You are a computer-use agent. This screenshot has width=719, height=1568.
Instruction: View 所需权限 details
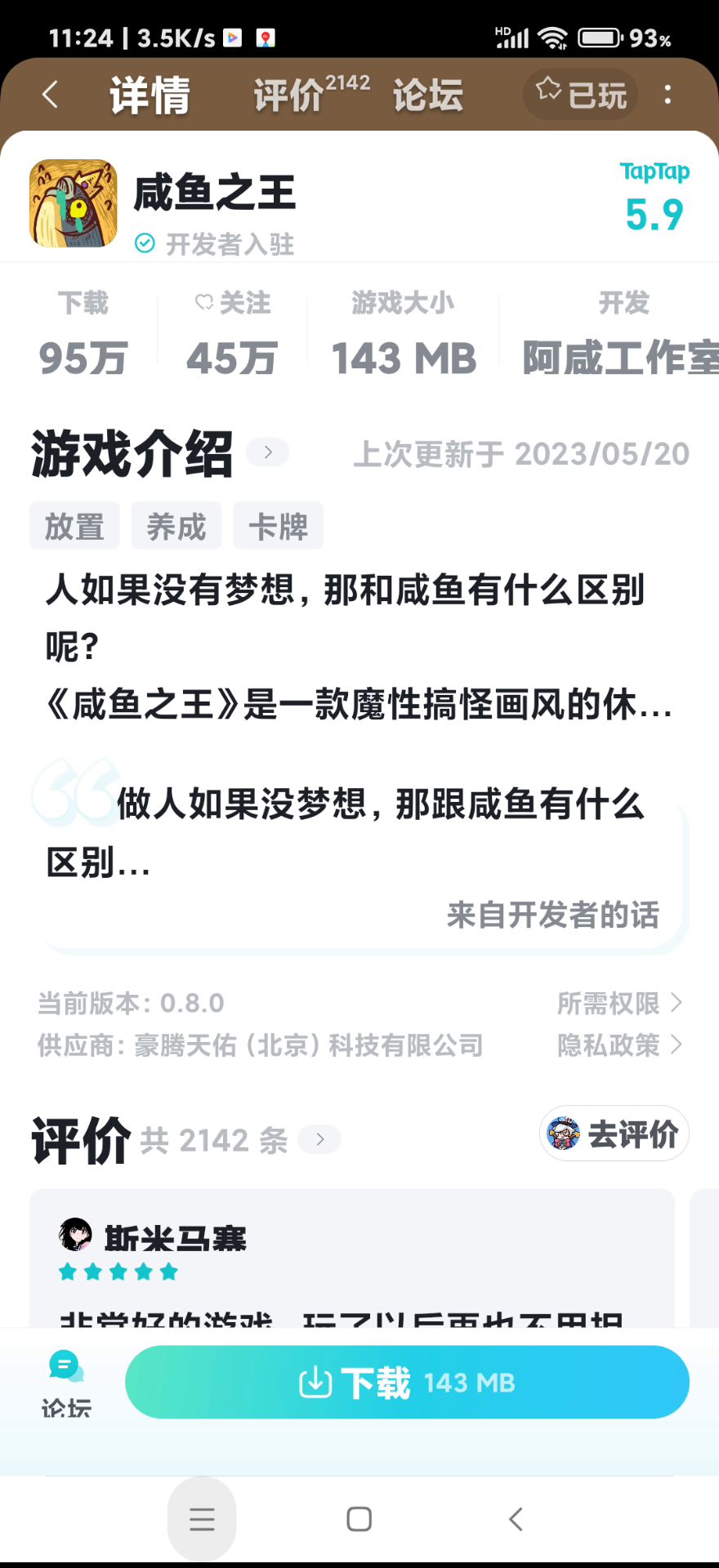pyautogui.click(x=619, y=1003)
